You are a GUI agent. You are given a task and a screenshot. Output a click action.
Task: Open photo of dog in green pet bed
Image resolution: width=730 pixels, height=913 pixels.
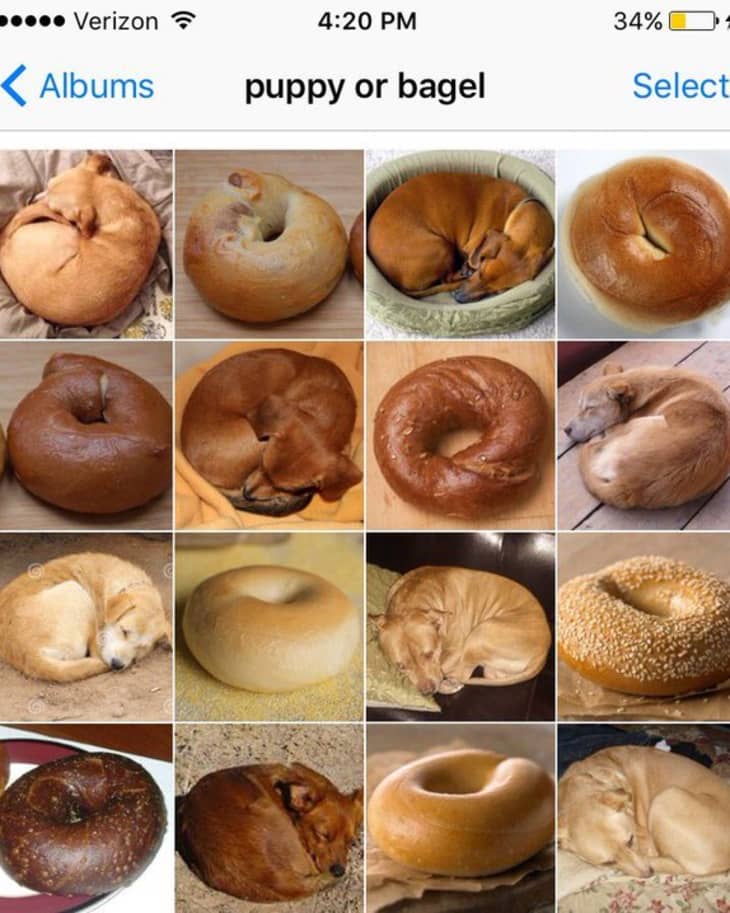(460, 244)
